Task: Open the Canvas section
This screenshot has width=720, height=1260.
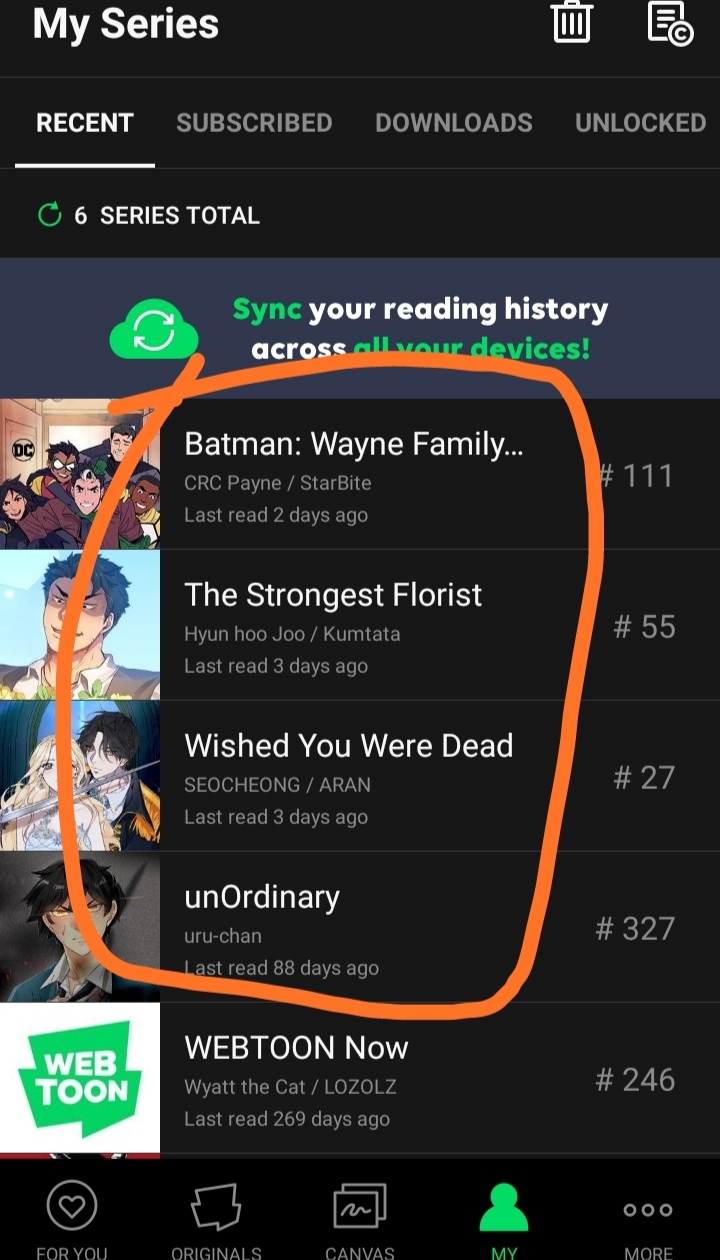Action: [360, 1217]
